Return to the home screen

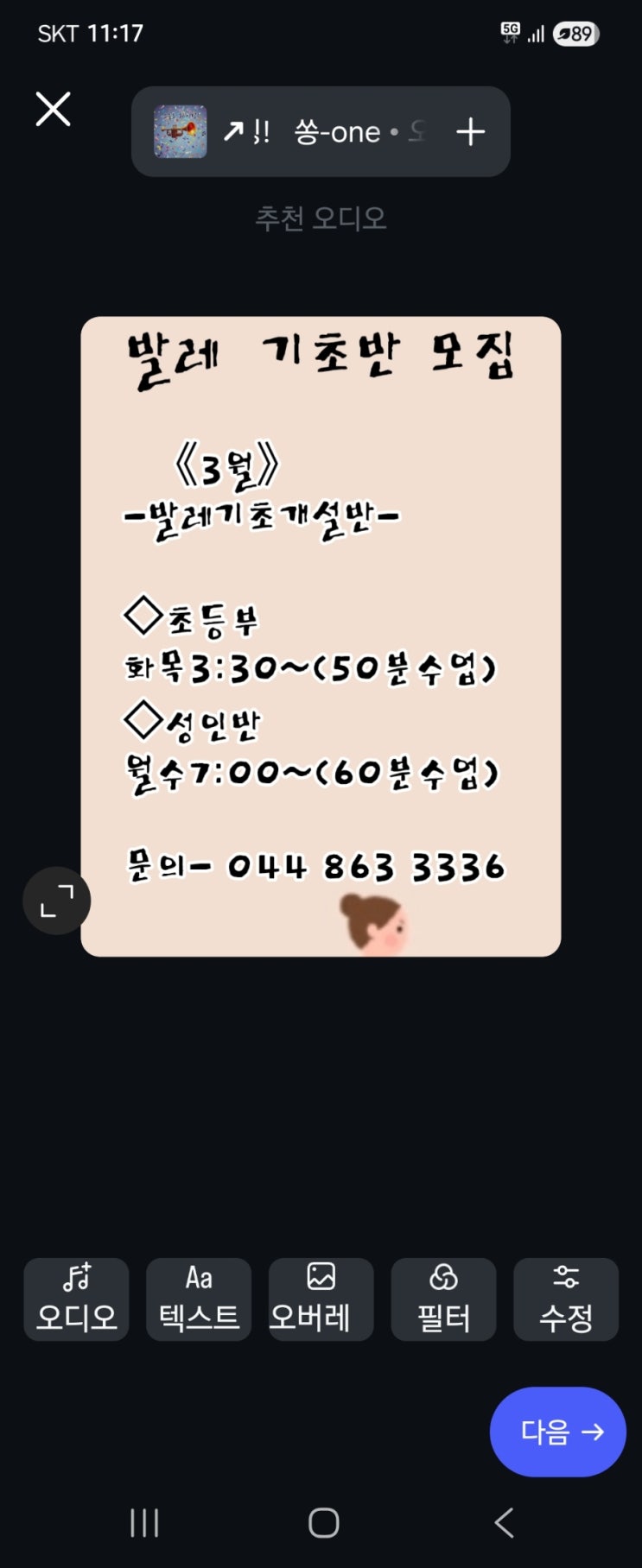coord(323,1522)
